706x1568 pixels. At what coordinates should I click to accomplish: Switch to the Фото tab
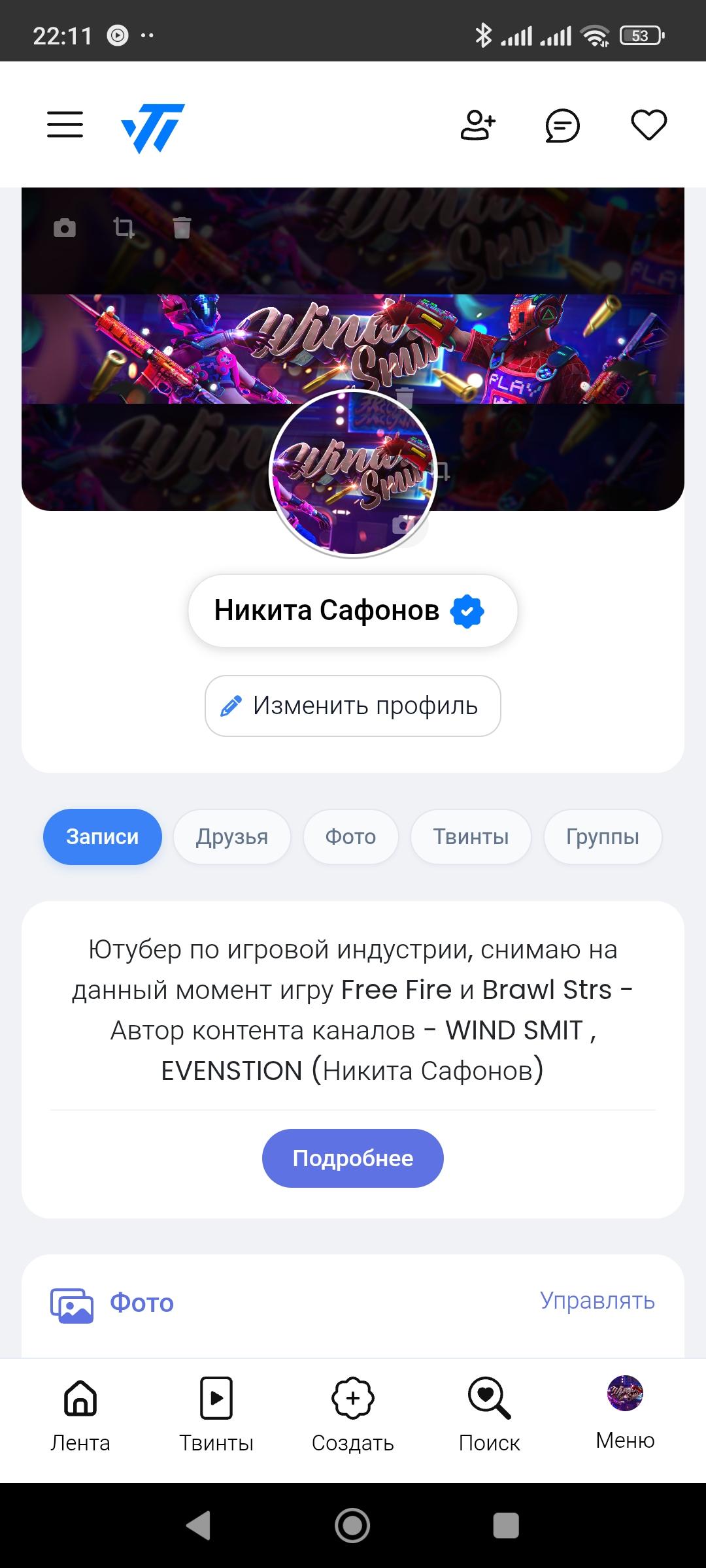(x=350, y=837)
